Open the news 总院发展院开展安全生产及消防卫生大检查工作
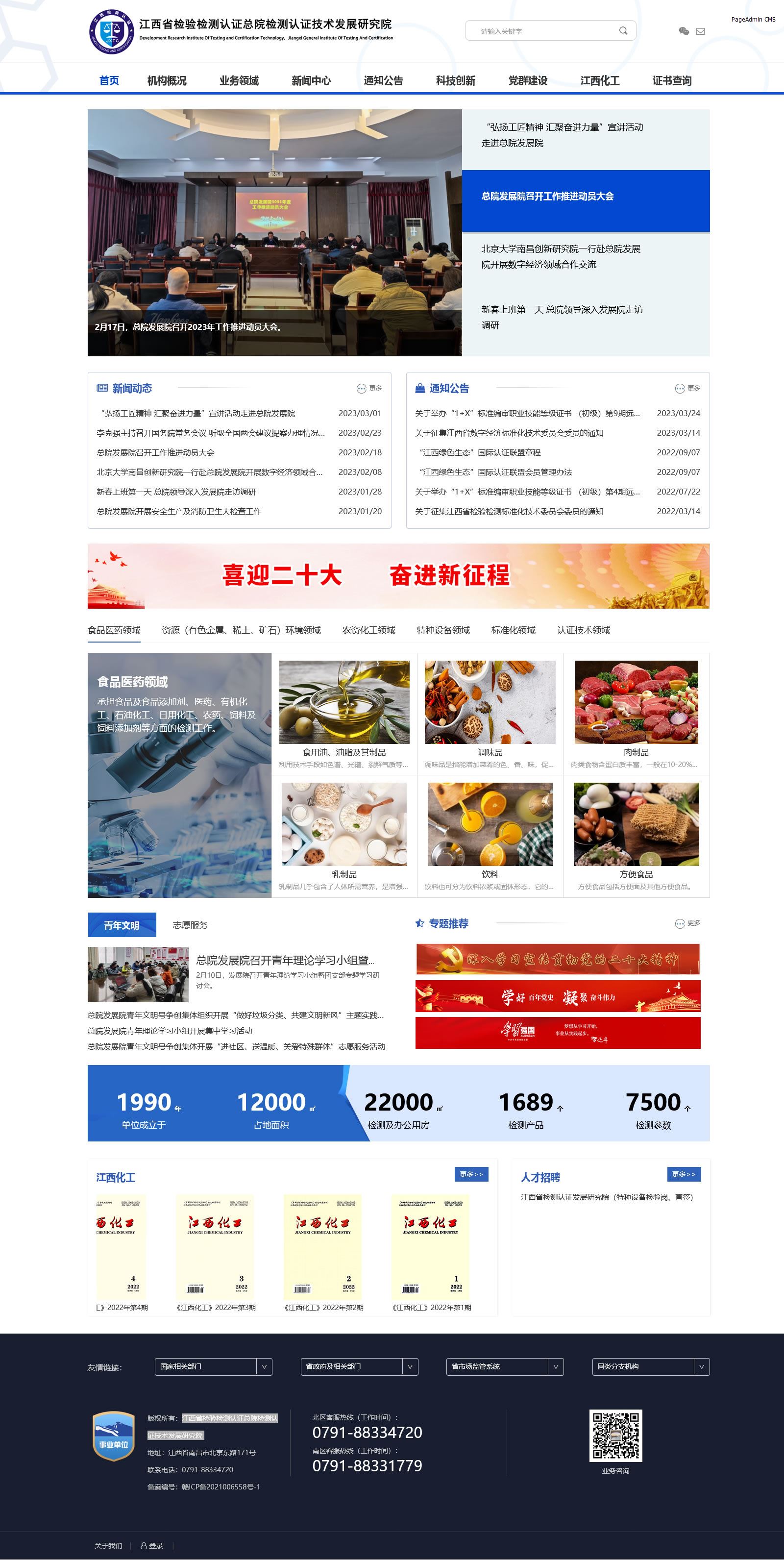This screenshot has height=1560, width=784. pos(179,511)
